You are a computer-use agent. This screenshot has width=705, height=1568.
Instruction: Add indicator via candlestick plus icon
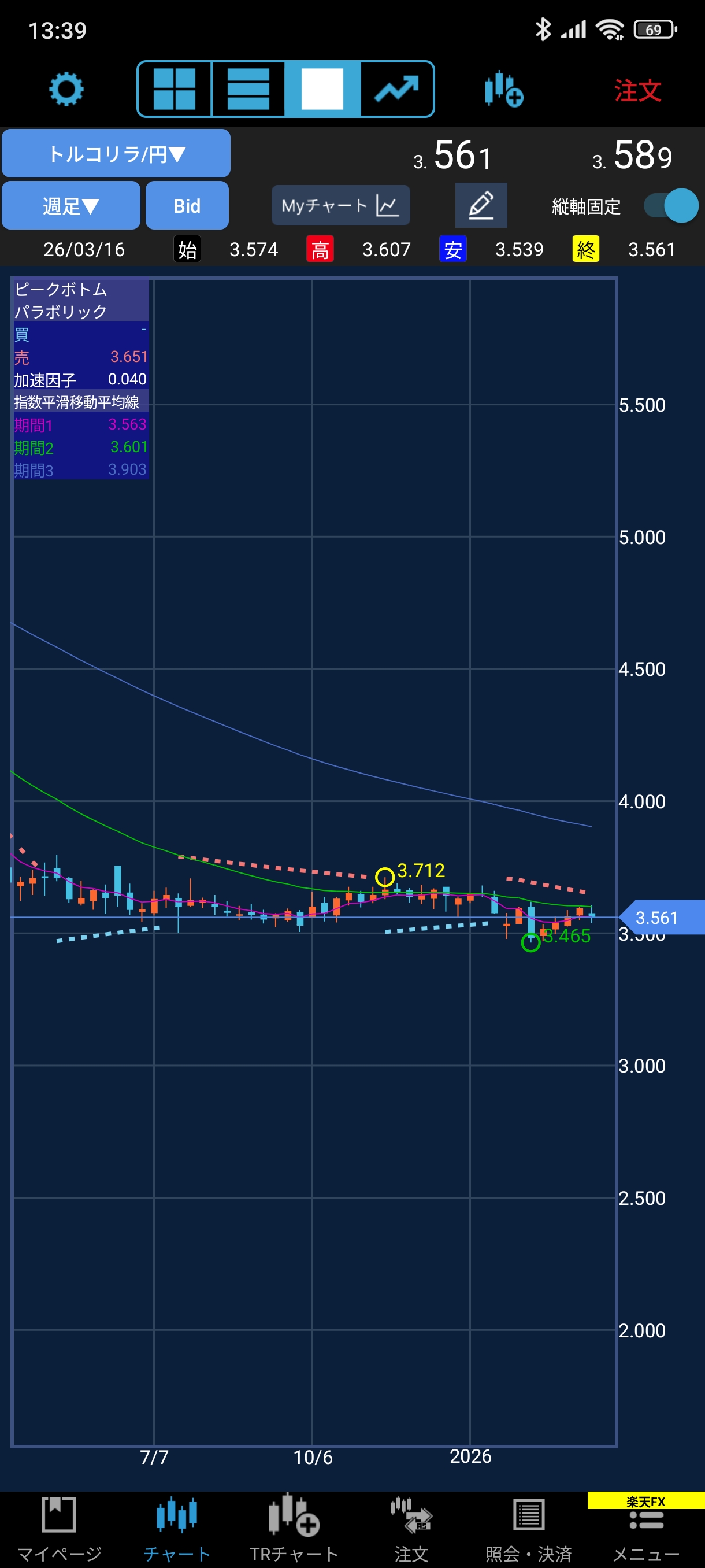tap(504, 90)
